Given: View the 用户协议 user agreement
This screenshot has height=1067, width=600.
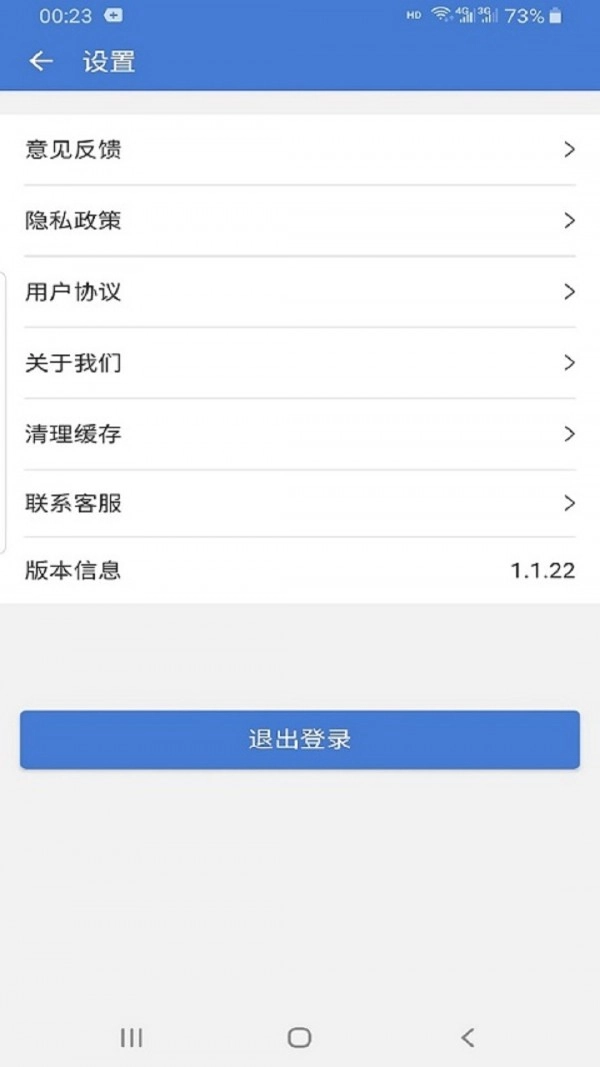Looking at the screenshot, I should 300,292.
